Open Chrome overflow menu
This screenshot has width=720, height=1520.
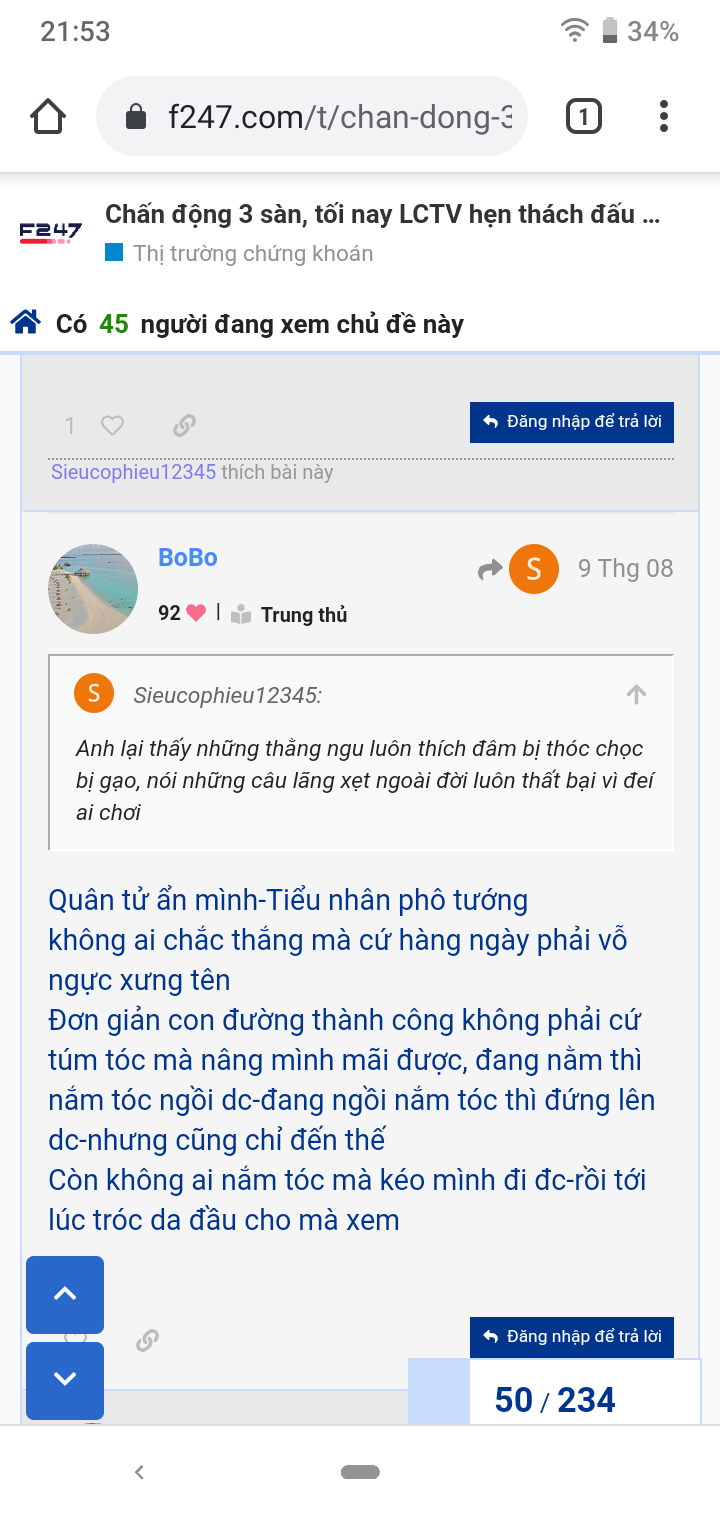pyautogui.click(x=664, y=117)
